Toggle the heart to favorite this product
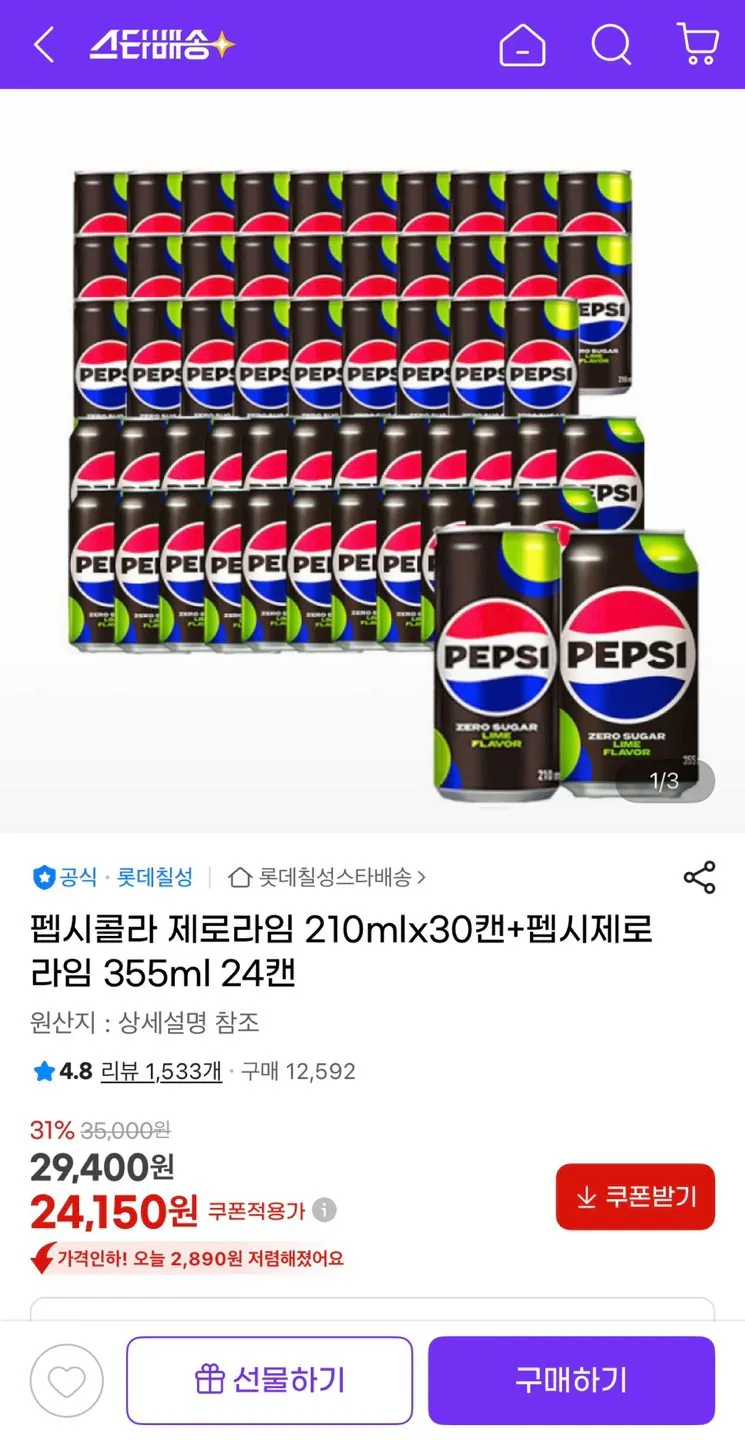The height and width of the screenshot is (1440, 745). (67, 1378)
